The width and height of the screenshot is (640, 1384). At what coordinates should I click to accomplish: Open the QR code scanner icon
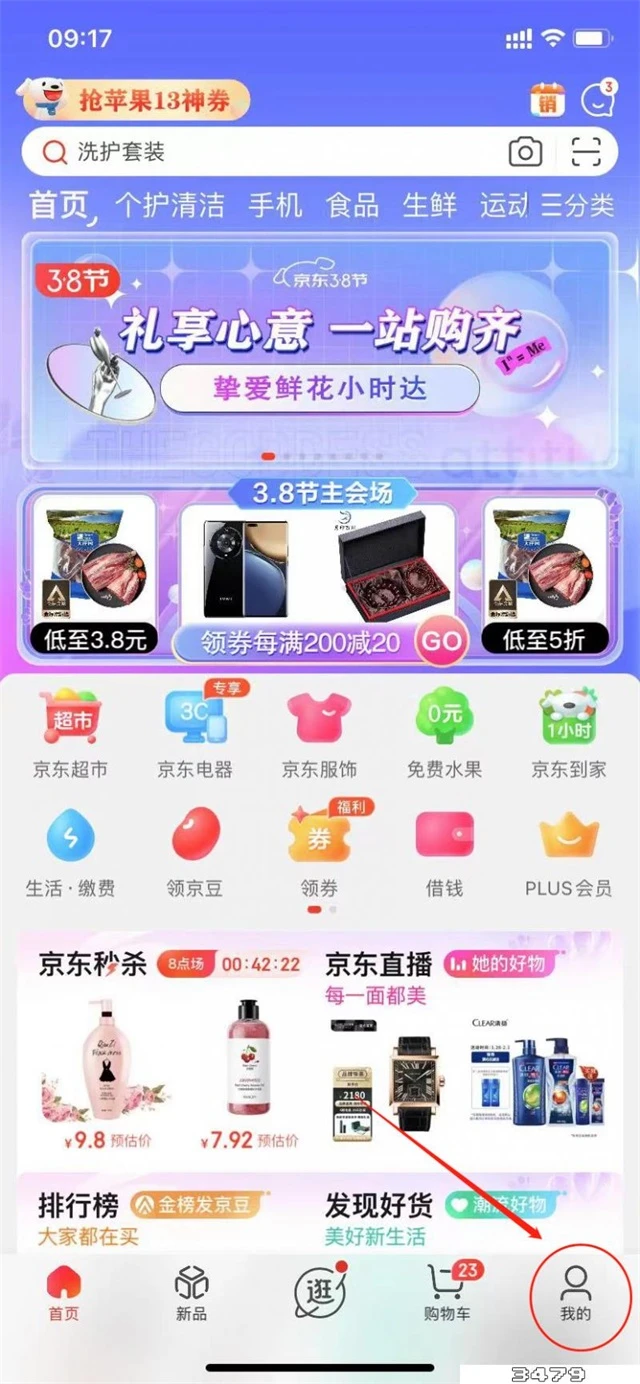587,152
